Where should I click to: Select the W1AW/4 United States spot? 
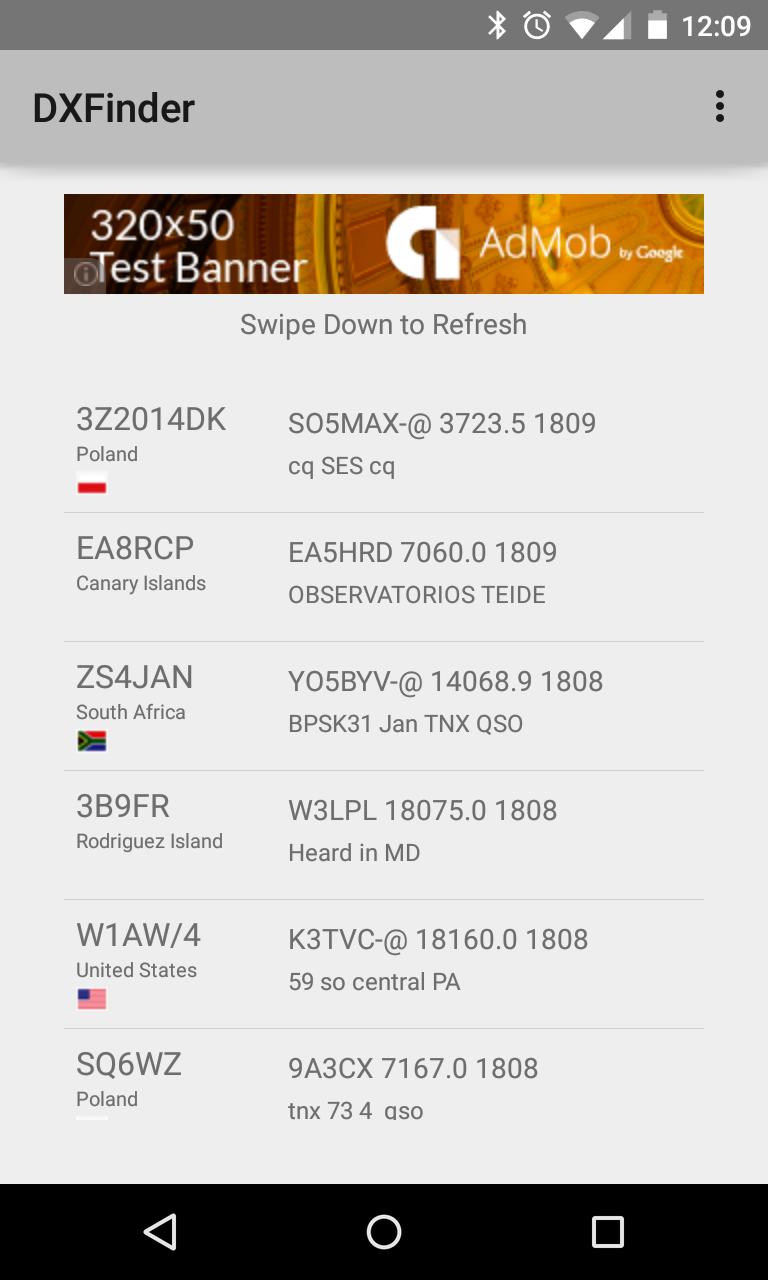click(383, 958)
